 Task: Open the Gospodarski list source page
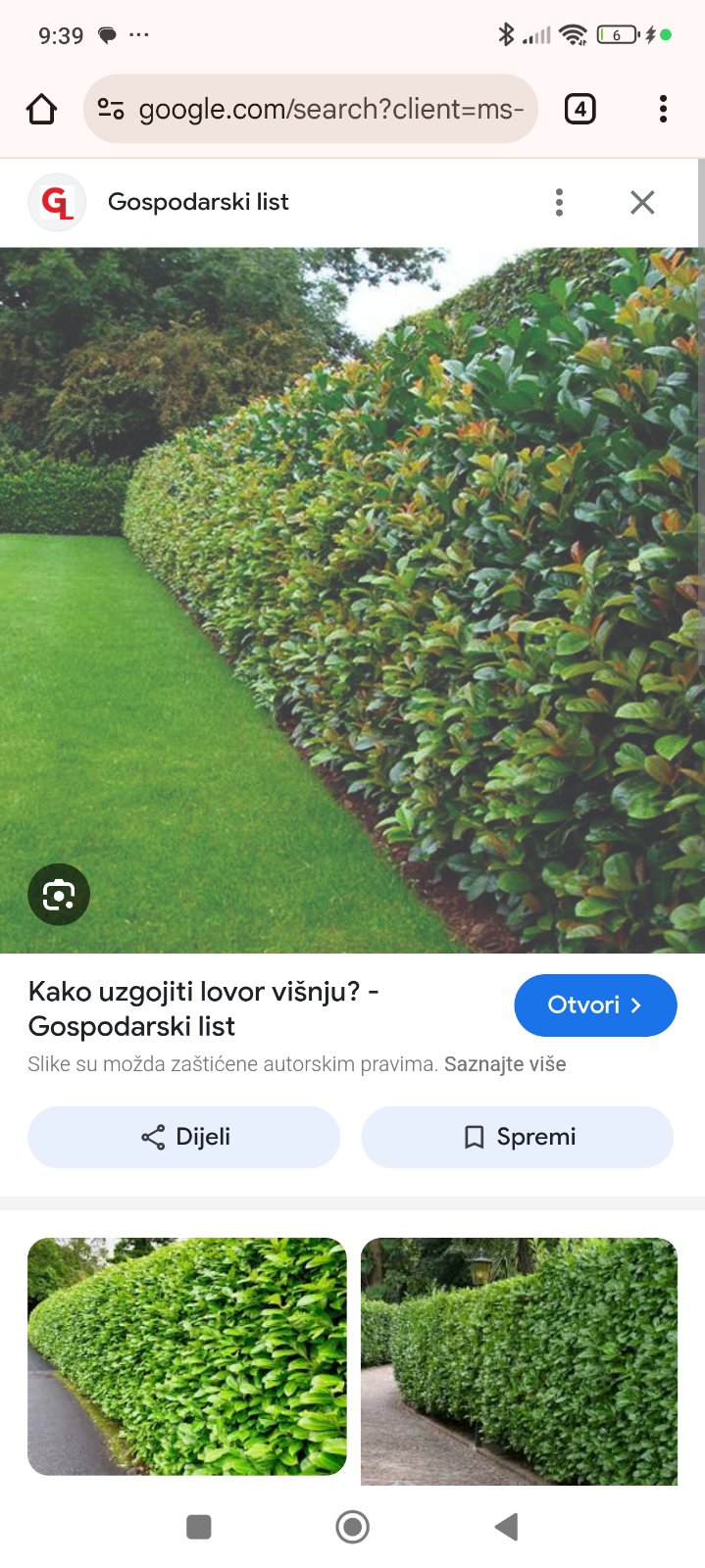click(x=198, y=202)
